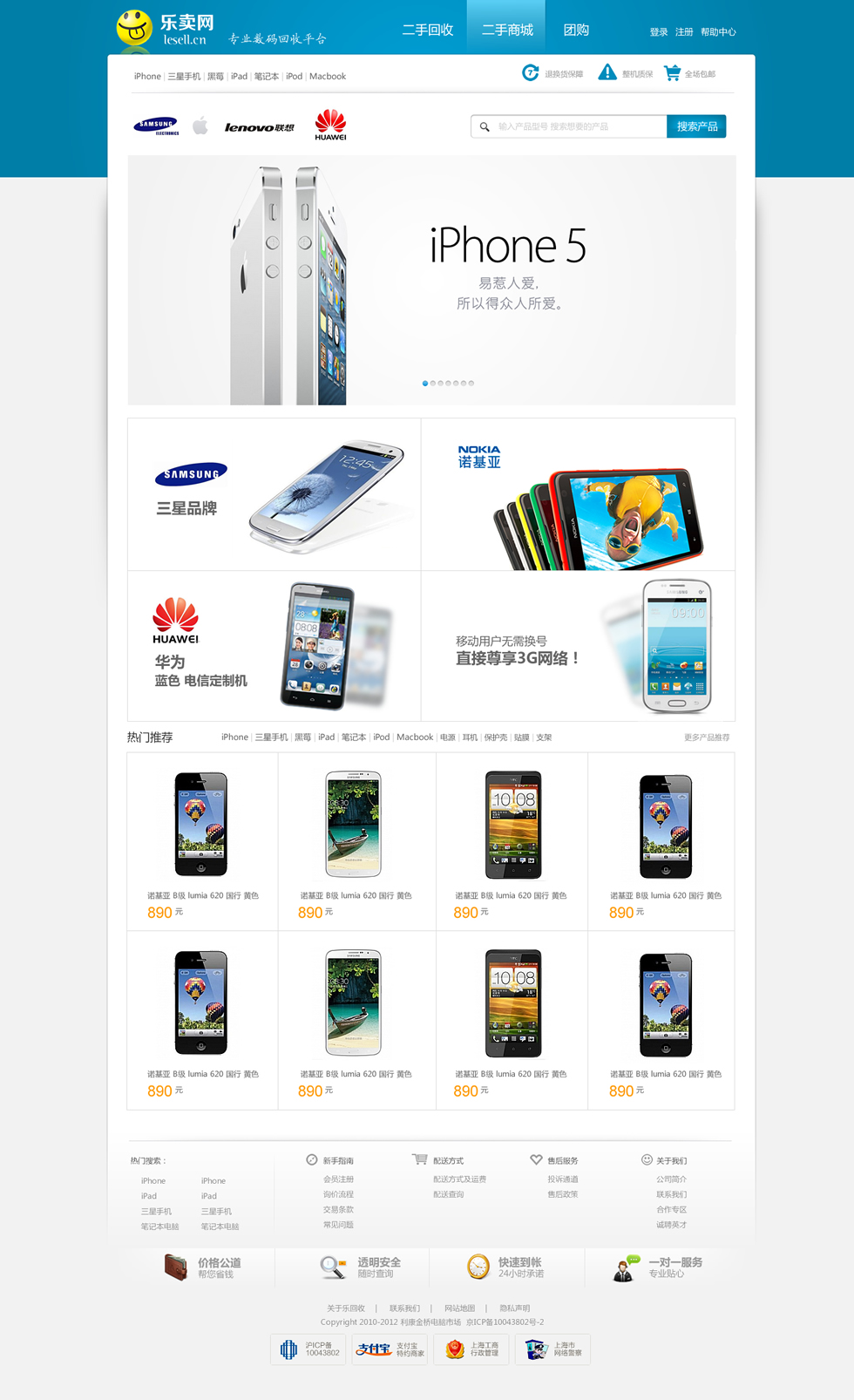Tap 更多产品推荐 link
Image resolution: width=854 pixels, height=1400 pixels.
(x=707, y=737)
